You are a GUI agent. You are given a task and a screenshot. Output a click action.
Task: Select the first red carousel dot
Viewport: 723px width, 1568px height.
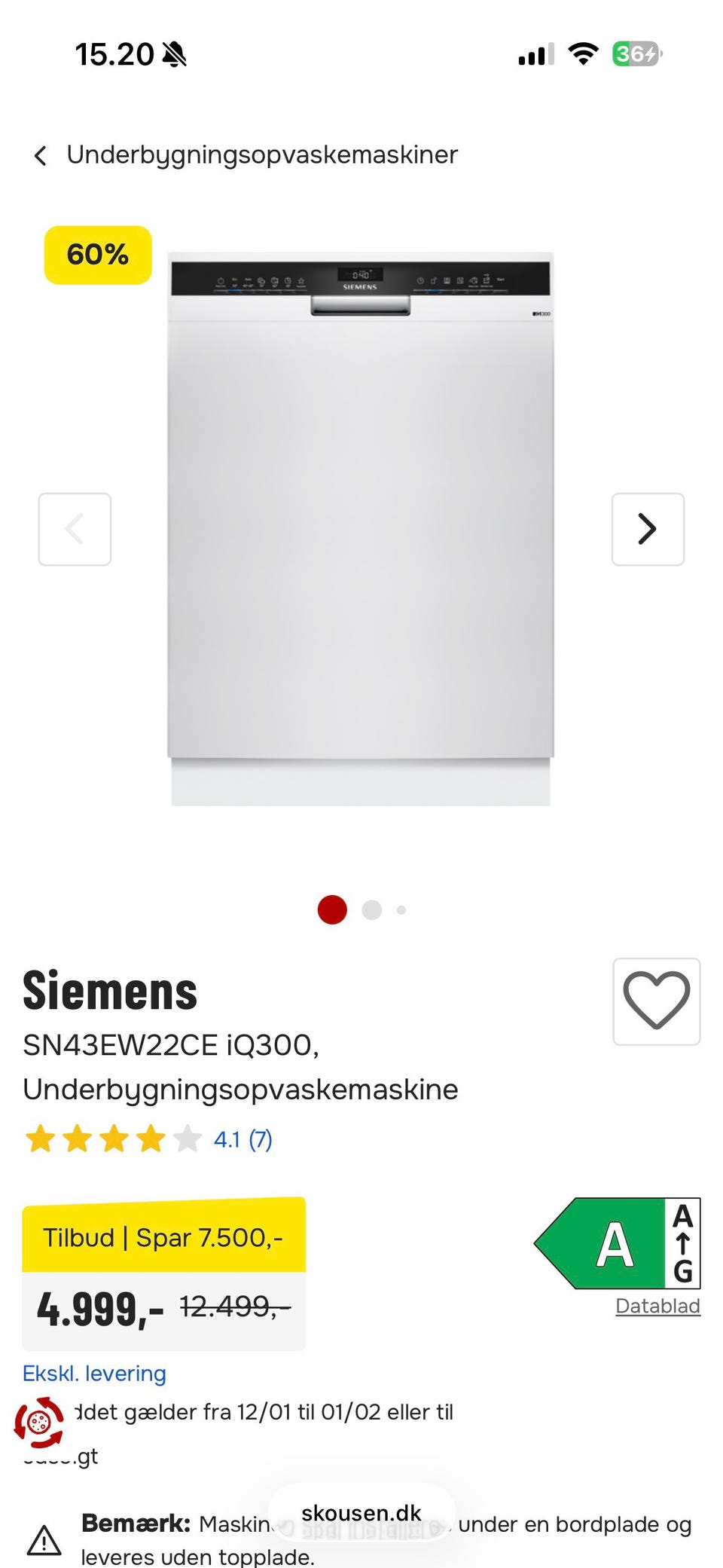pyautogui.click(x=331, y=909)
